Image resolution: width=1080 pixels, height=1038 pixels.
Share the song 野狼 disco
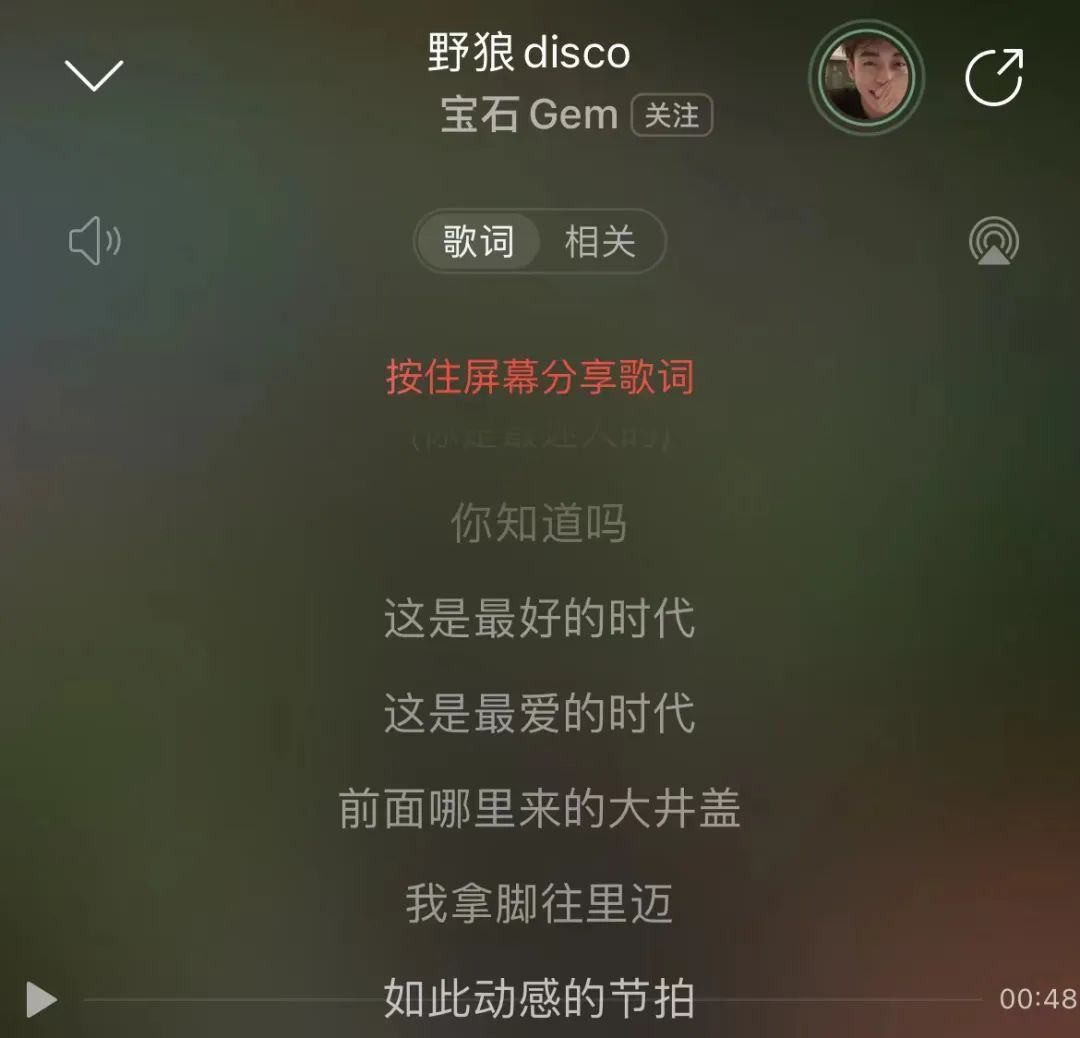[994, 77]
